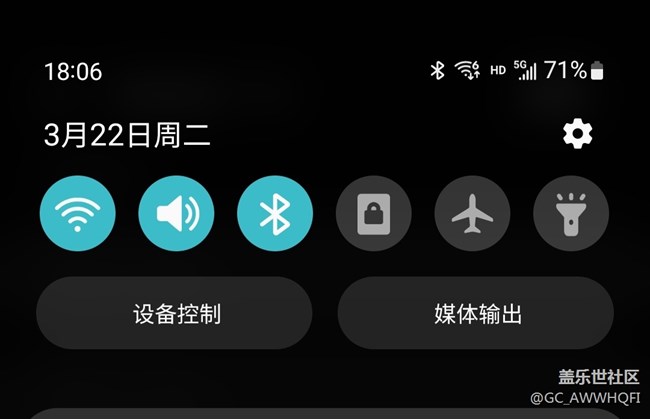The height and width of the screenshot is (419, 650).
Task: Enable the screen rotation lock toggle
Action: [x=373, y=213]
